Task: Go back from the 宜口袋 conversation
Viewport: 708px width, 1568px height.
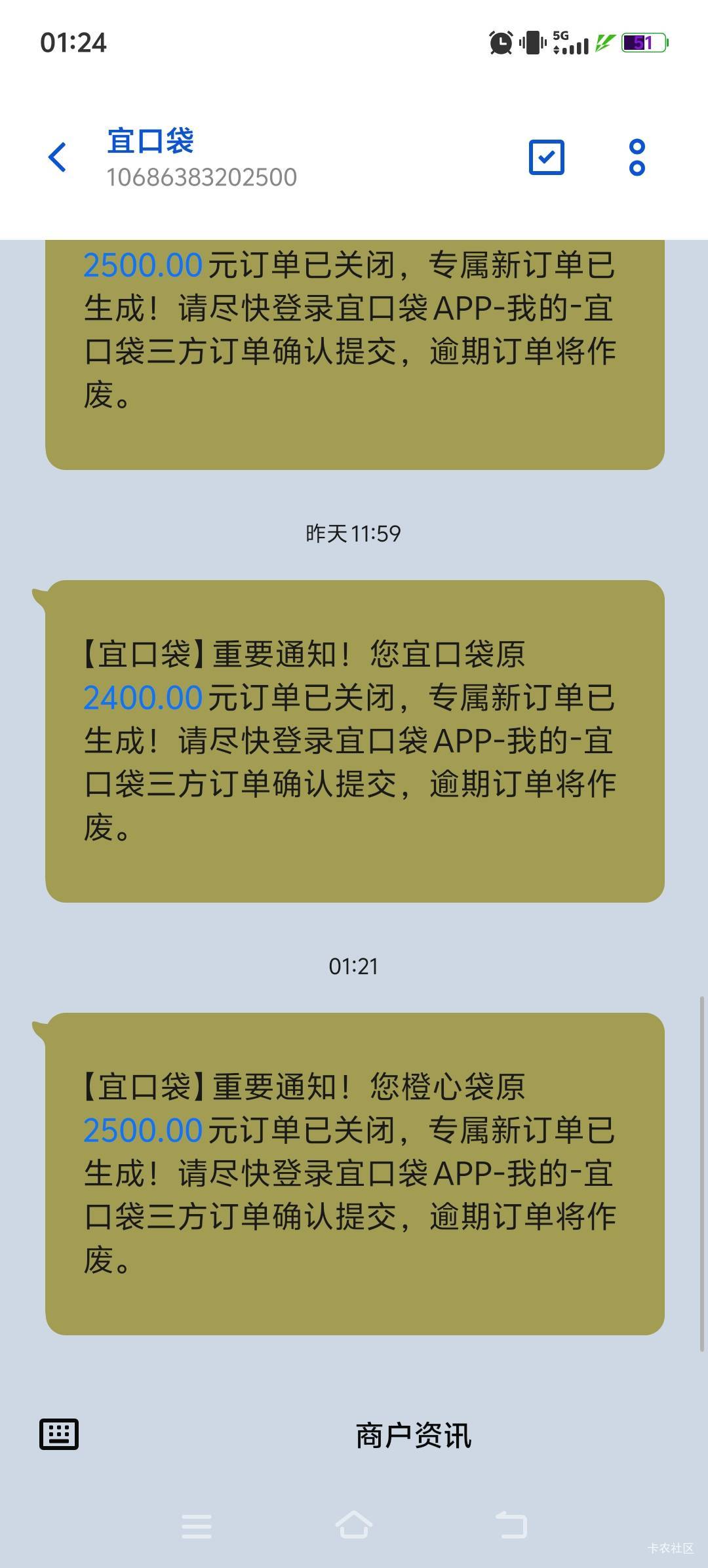Action: click(x=58, y=157)
